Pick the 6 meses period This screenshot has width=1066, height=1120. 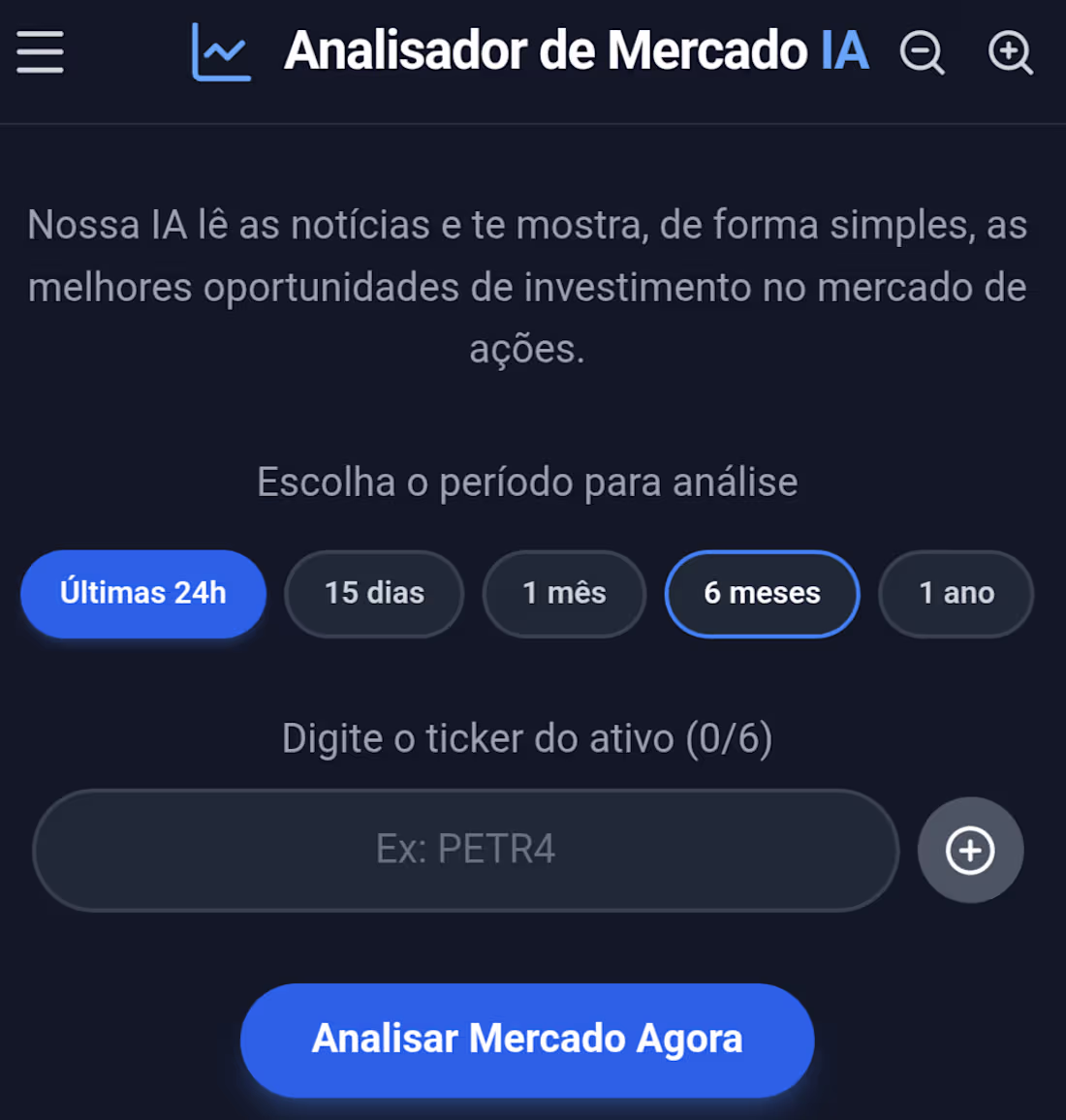(x=762, y=593)
